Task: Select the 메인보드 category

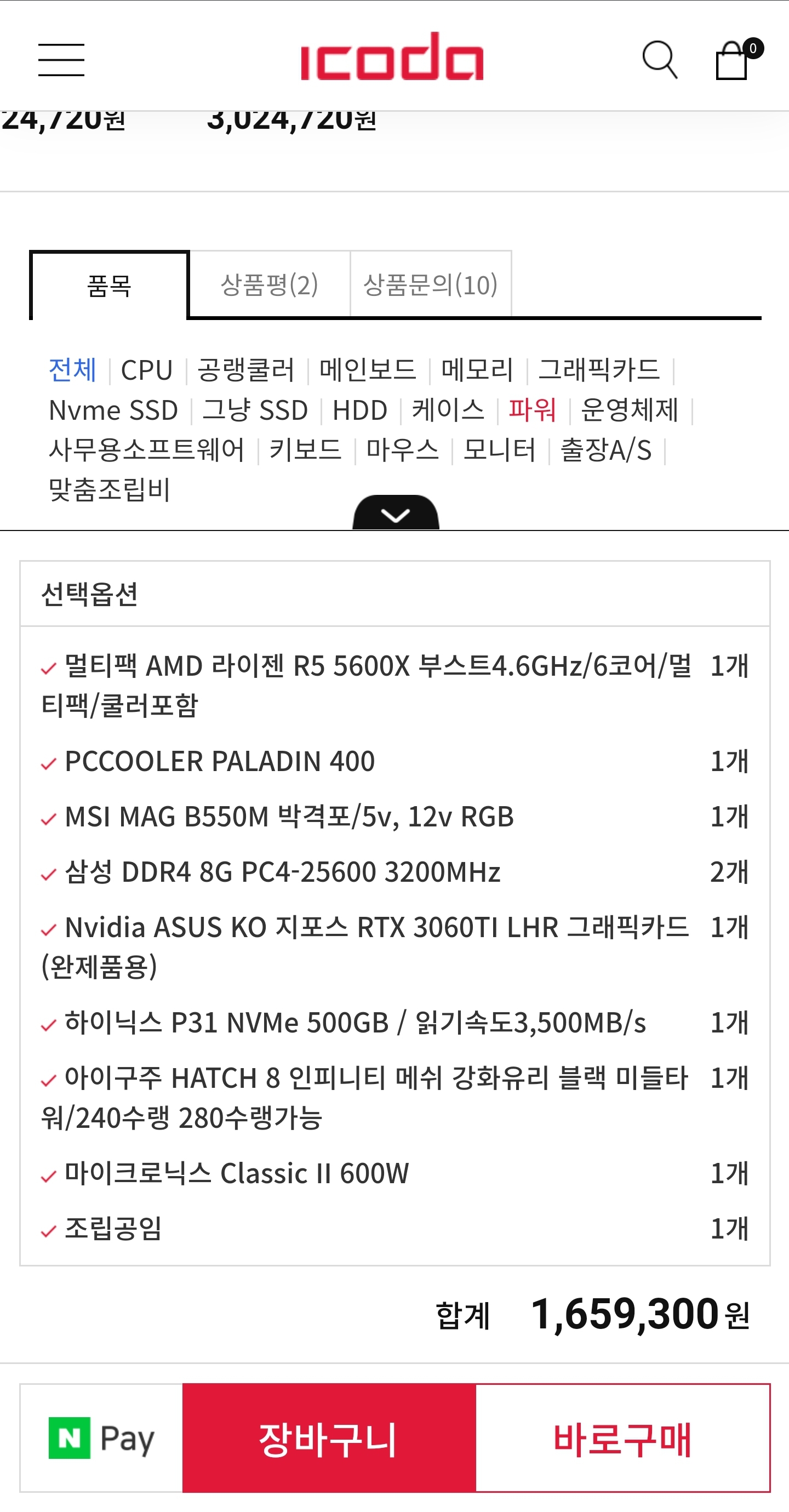Action: click(368, 370)
